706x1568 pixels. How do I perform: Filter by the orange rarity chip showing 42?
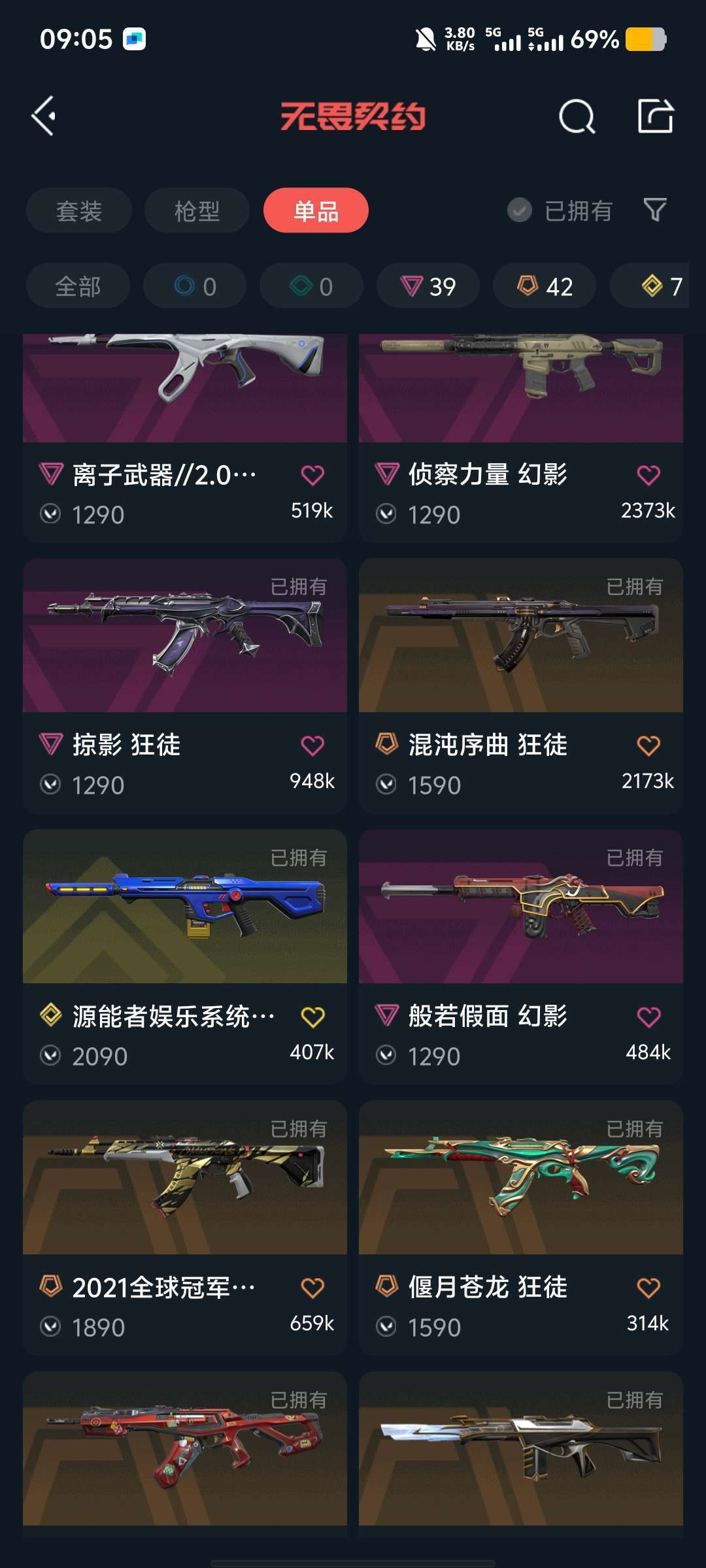coord(545,286)
